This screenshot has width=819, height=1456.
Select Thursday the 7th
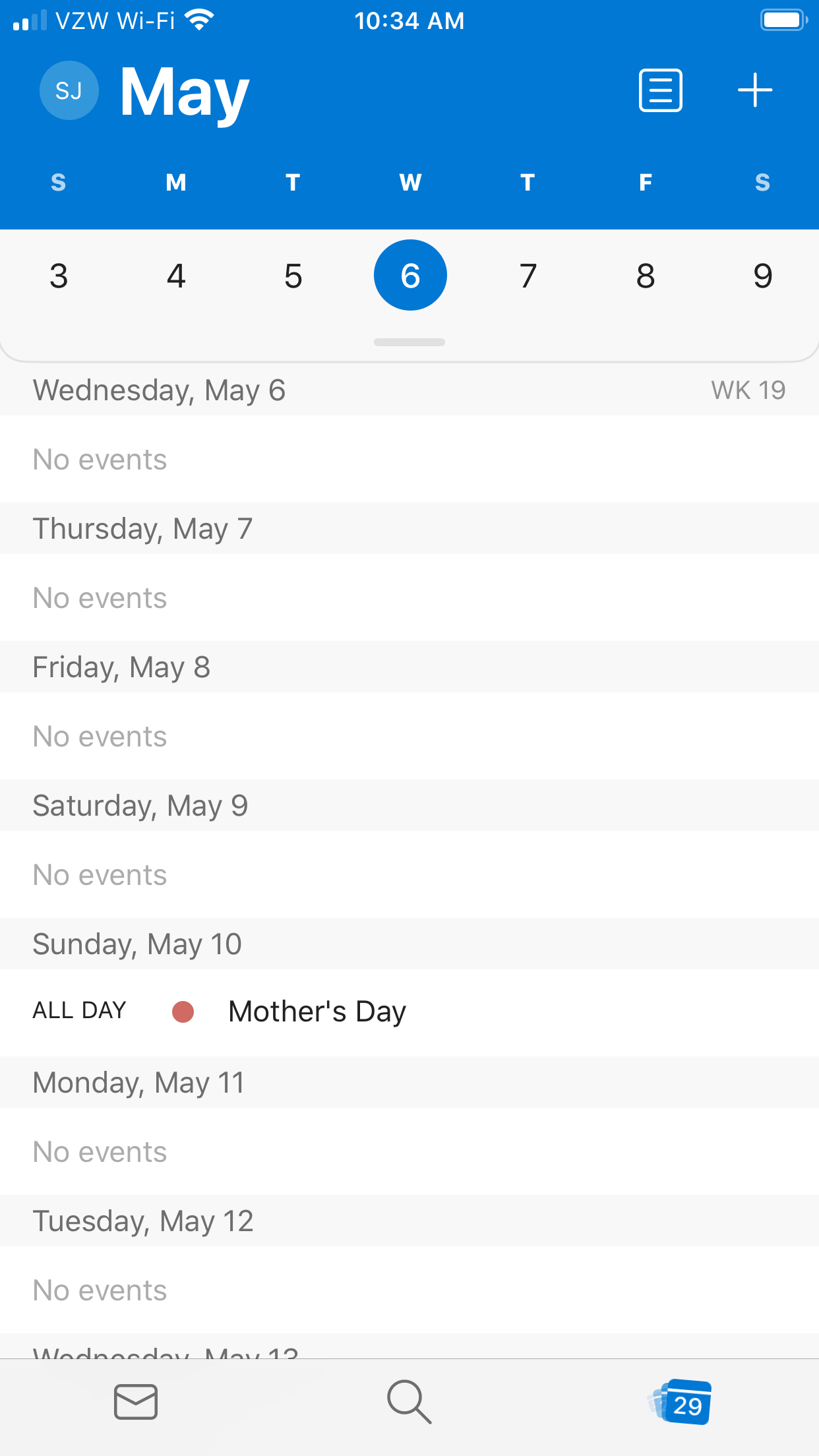pyautogui.click(x=528, y=276)
